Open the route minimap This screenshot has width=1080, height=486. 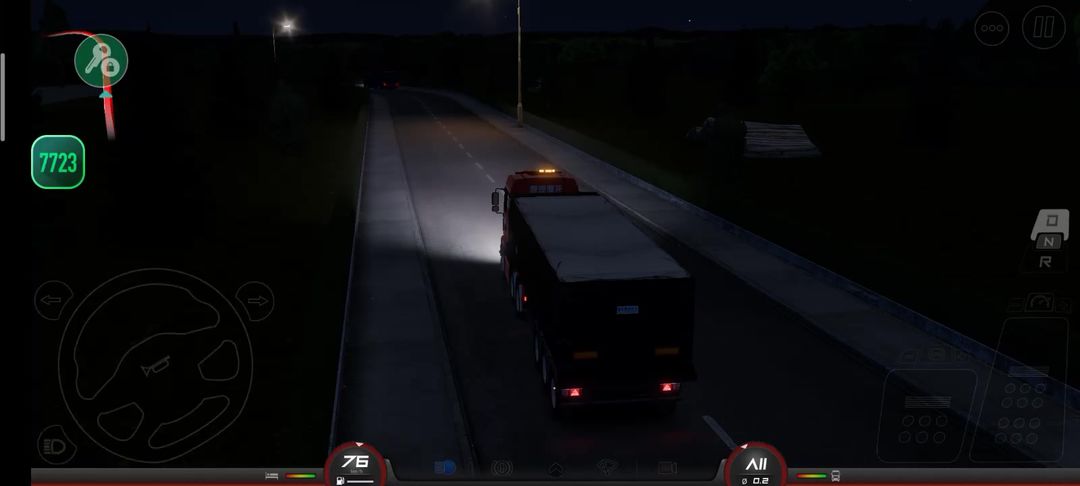point(100,61)
